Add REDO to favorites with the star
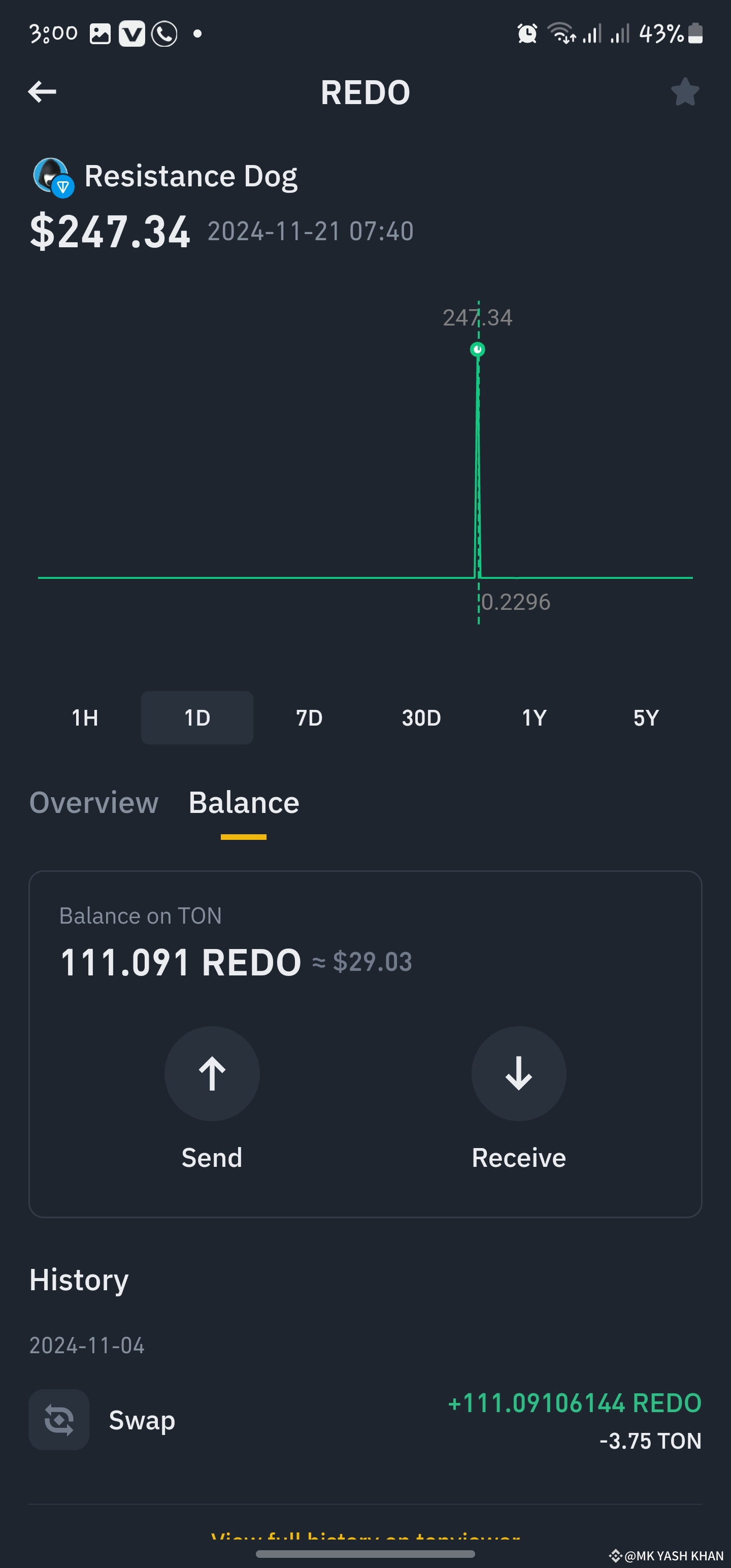This screenshot has width=731, height=1568. coord(685,92)
